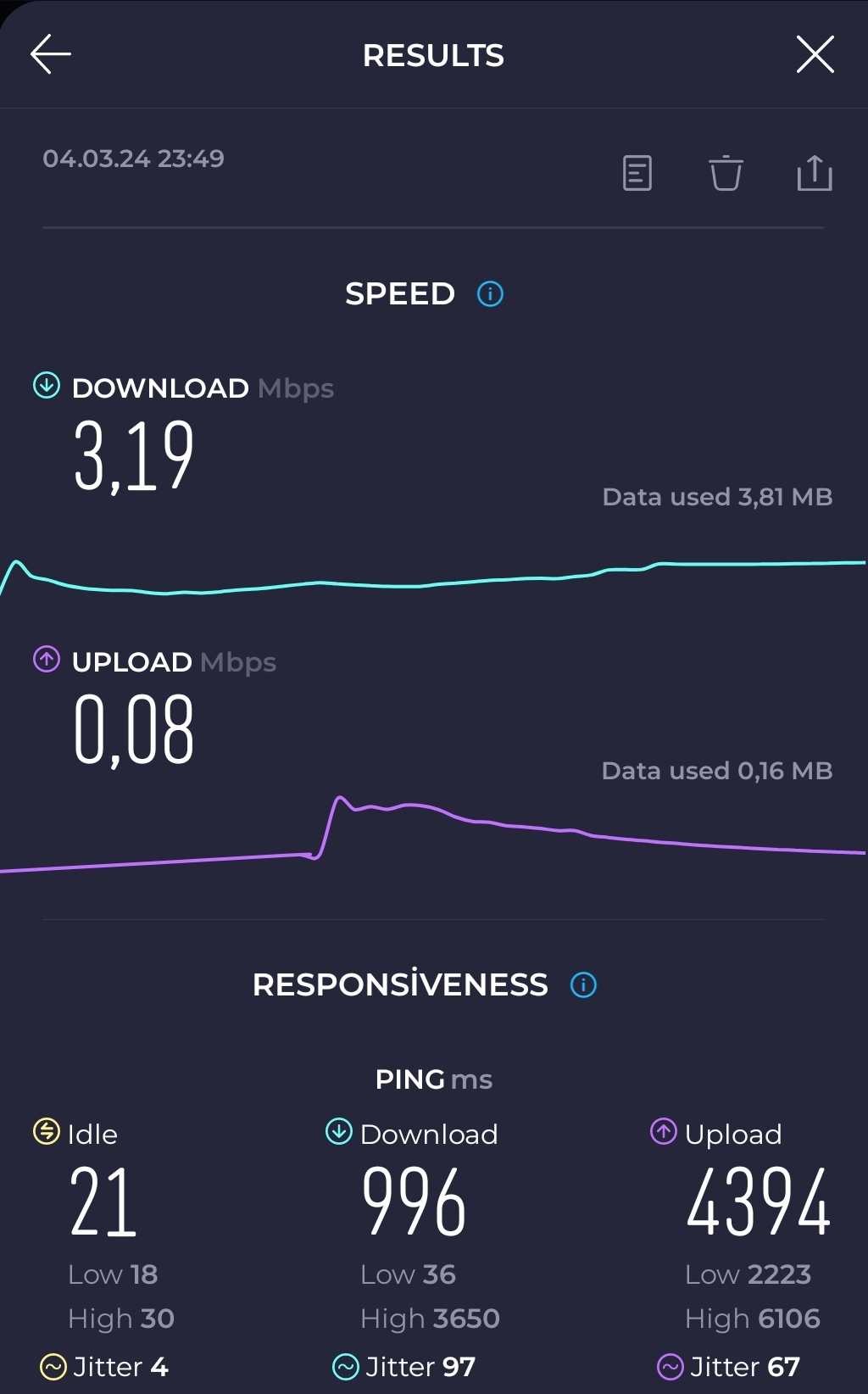Go back using the arrow icon
The width and height of the screenshot is (868, 1394).
[x=51, y=55]
